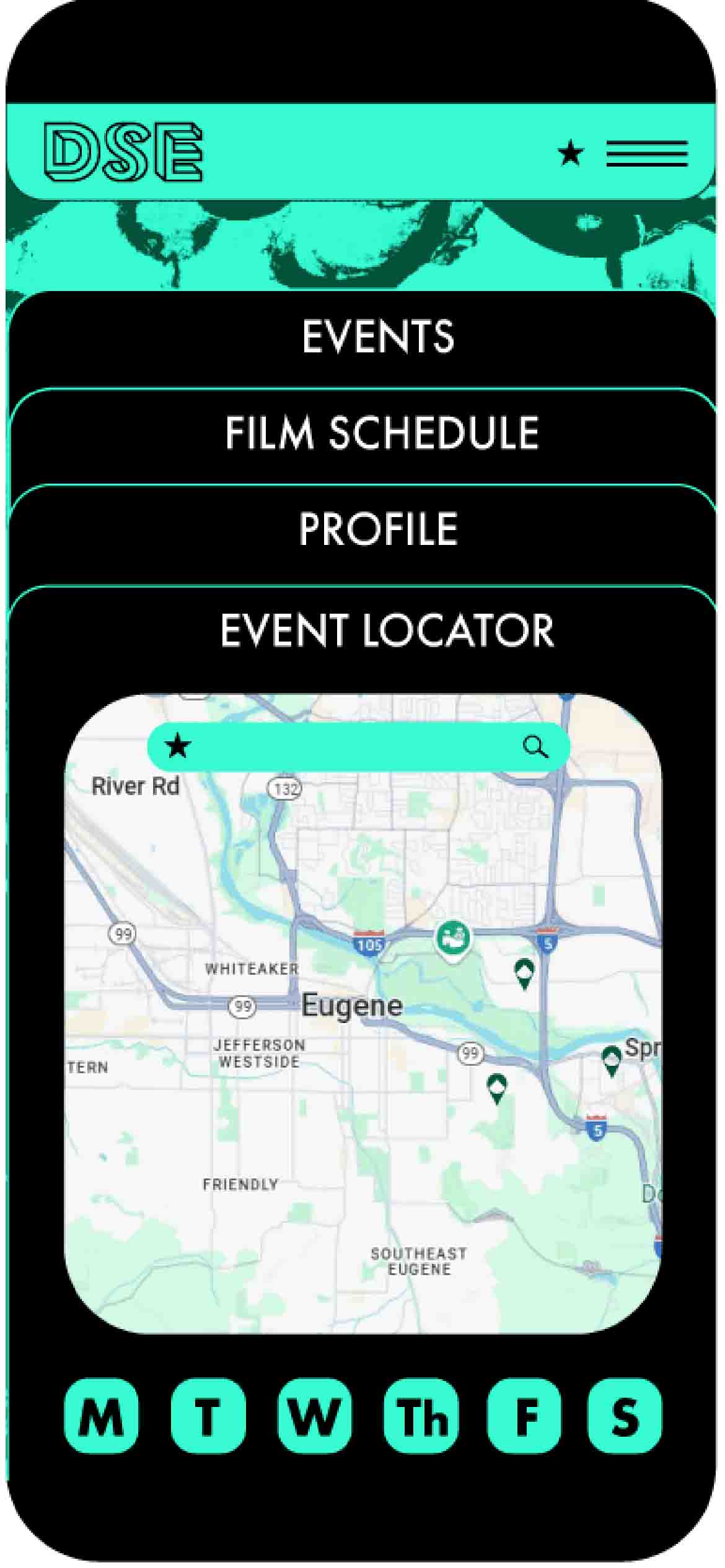
Task: Choose Saturday with the S button
Action: point(625,1416)
